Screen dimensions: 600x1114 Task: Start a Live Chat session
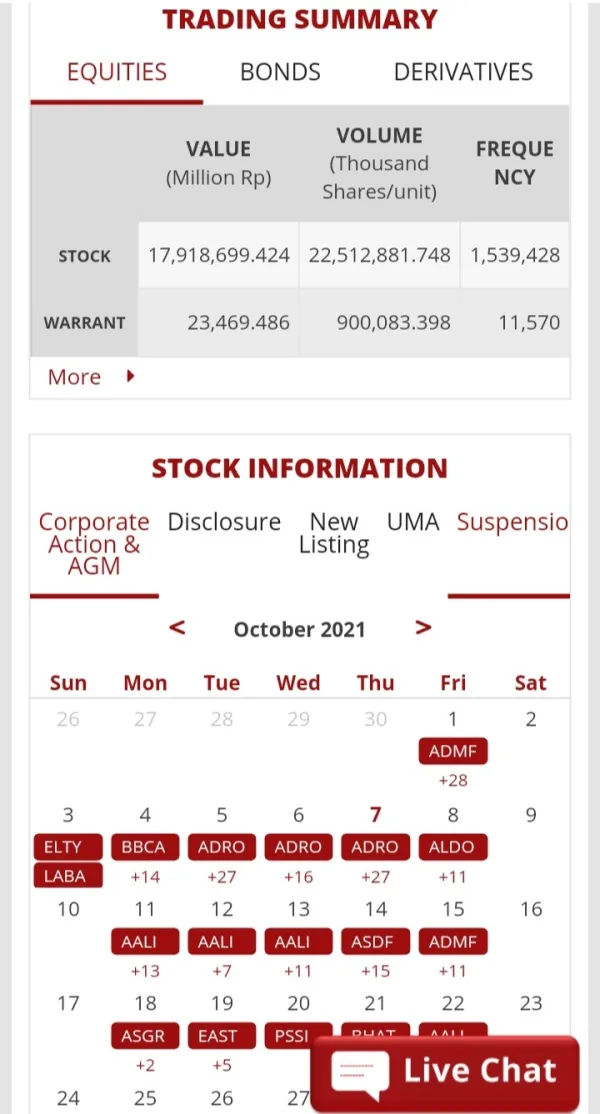pos(445,1071)
